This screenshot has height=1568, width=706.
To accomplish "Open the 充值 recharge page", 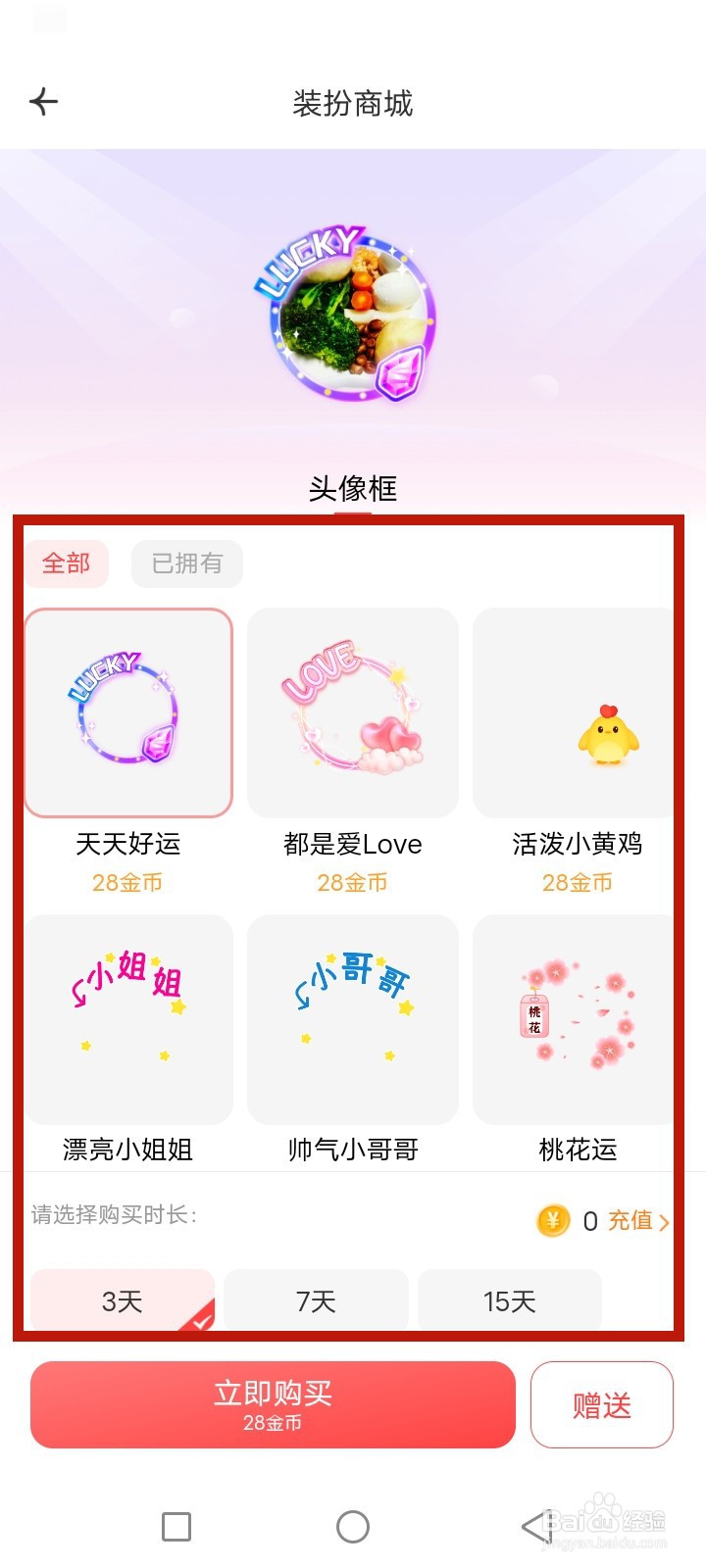I will click(635, 1220).
